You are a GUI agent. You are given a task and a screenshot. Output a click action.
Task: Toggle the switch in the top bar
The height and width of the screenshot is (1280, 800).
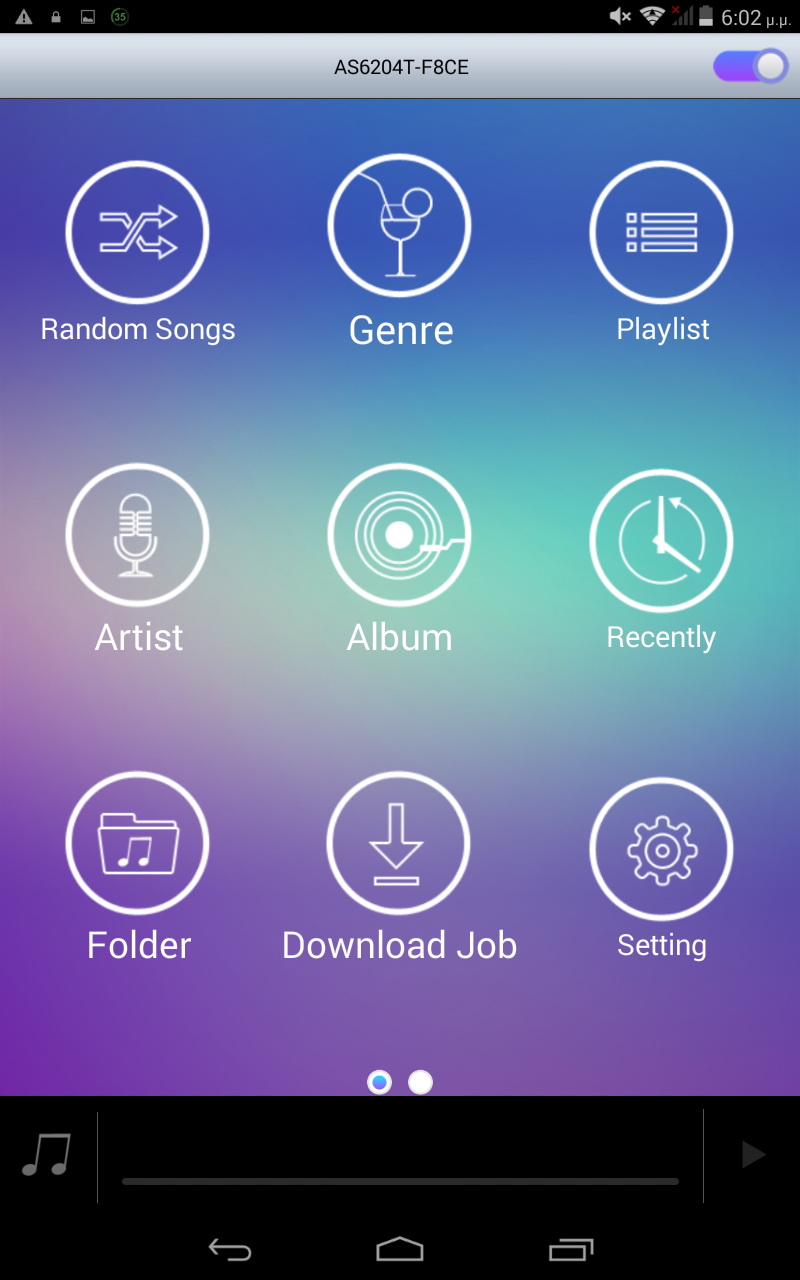pos(750,67)
